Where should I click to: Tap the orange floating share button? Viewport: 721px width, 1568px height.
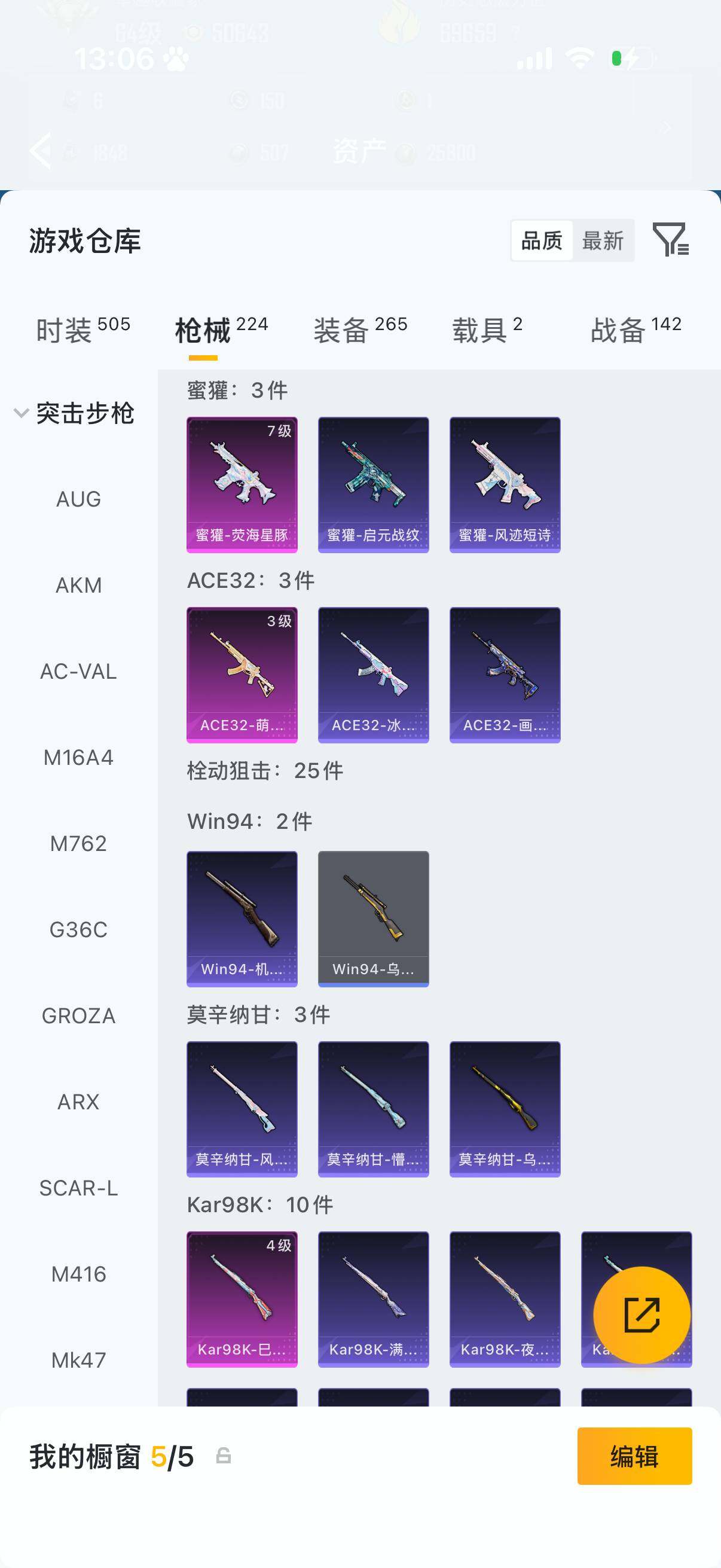click(x=642, y=1315)
